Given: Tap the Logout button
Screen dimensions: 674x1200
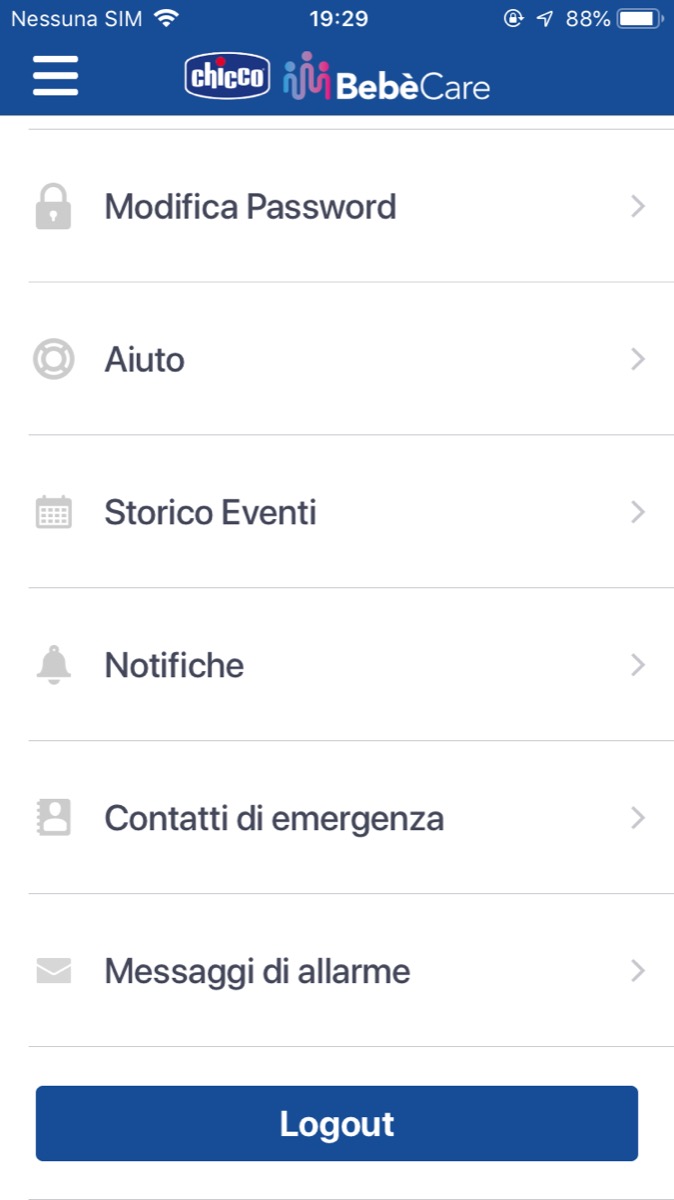Looking at the screenshot, I should [x=337, y=1124].
